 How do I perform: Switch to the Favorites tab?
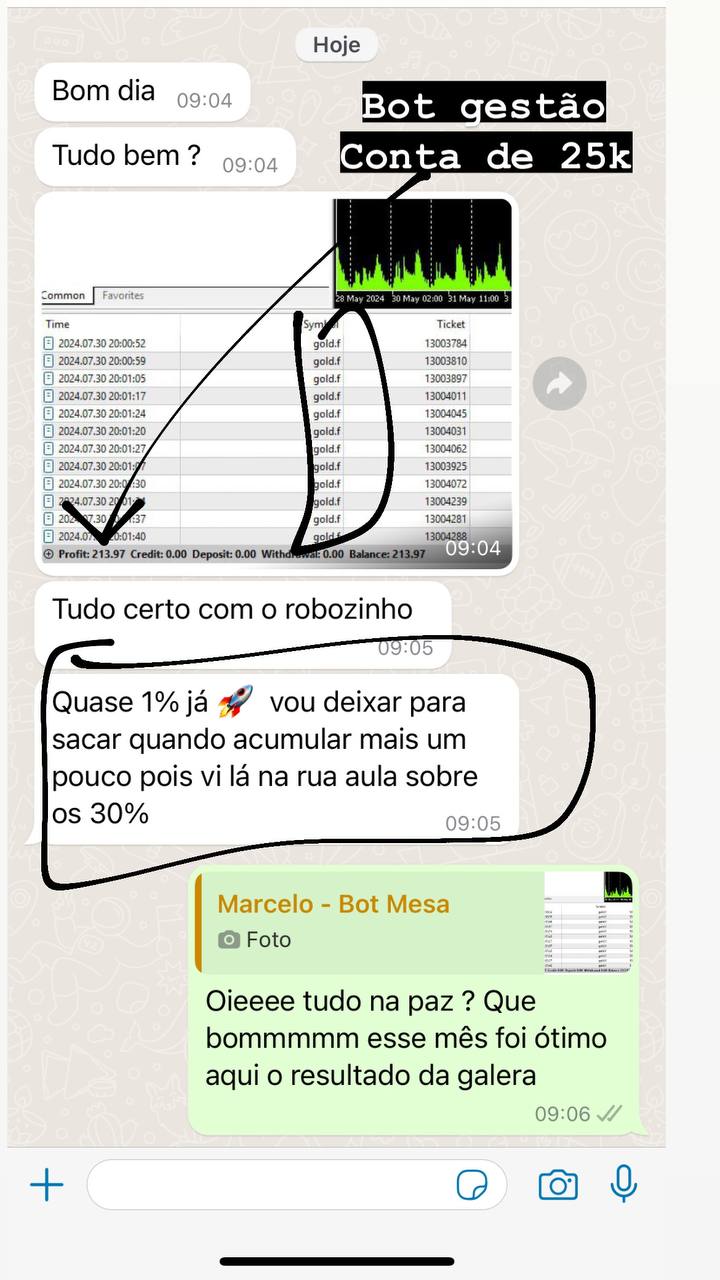coord(124,296)
